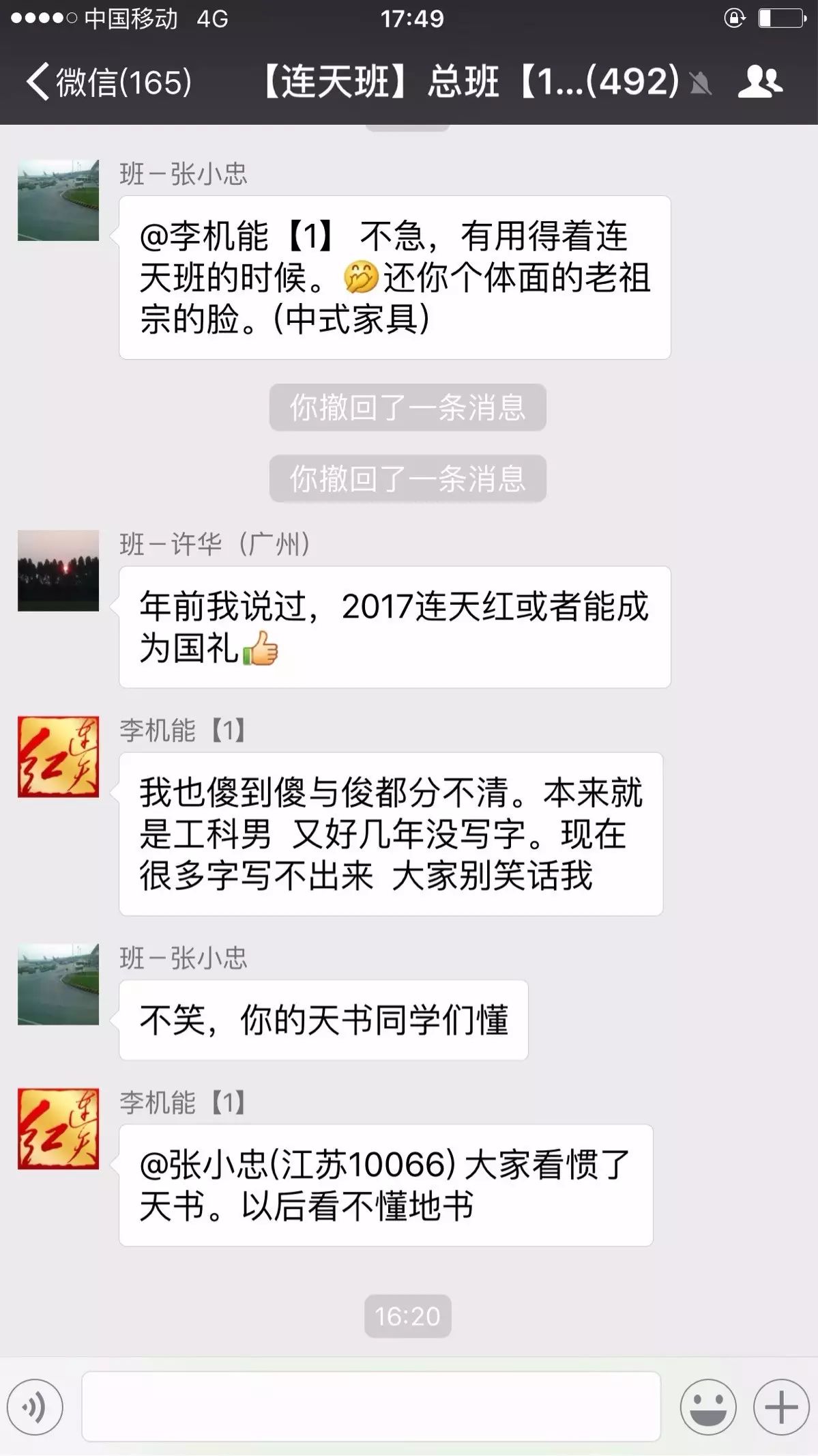Tap 张小忠's avatar beside the 不笑 message
818x1456 pixels.
point(58,984)
